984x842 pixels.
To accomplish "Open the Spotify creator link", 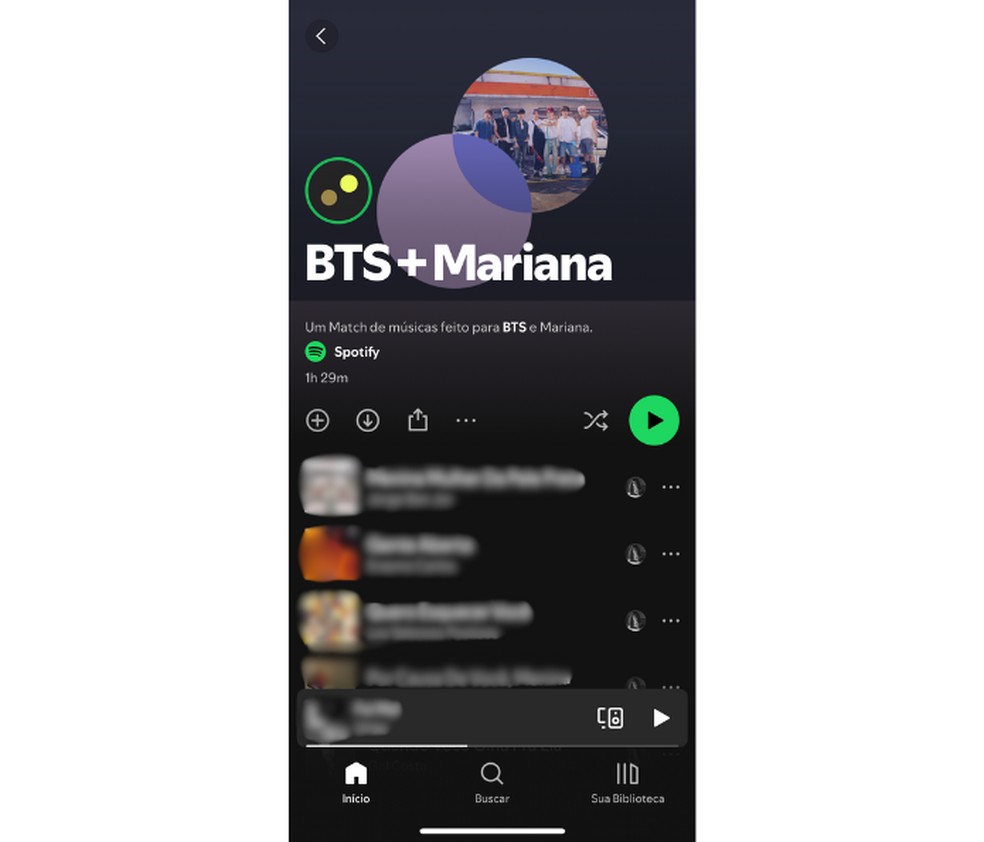I will click(x=343, y=352).
